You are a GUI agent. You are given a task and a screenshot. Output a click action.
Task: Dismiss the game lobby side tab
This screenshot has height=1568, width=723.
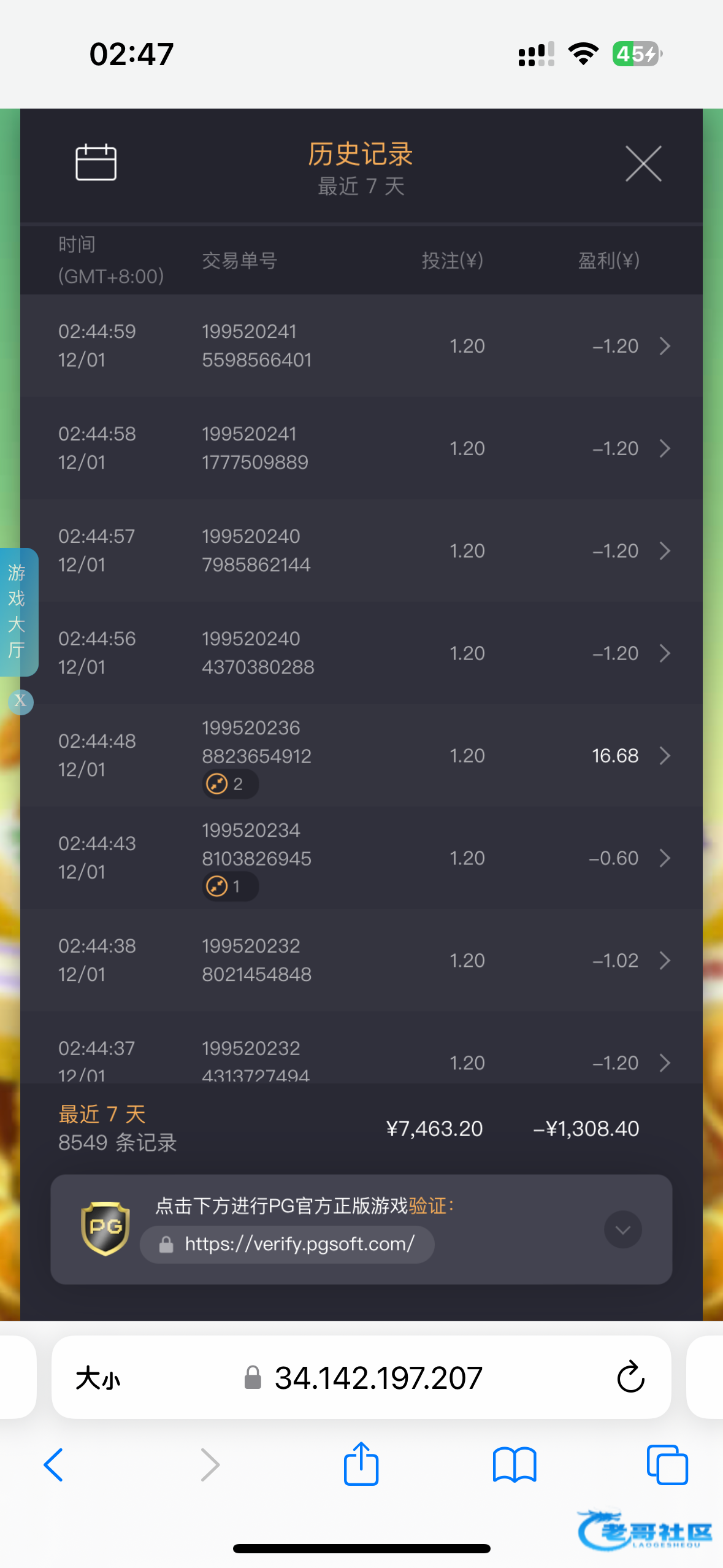point(20,701)
